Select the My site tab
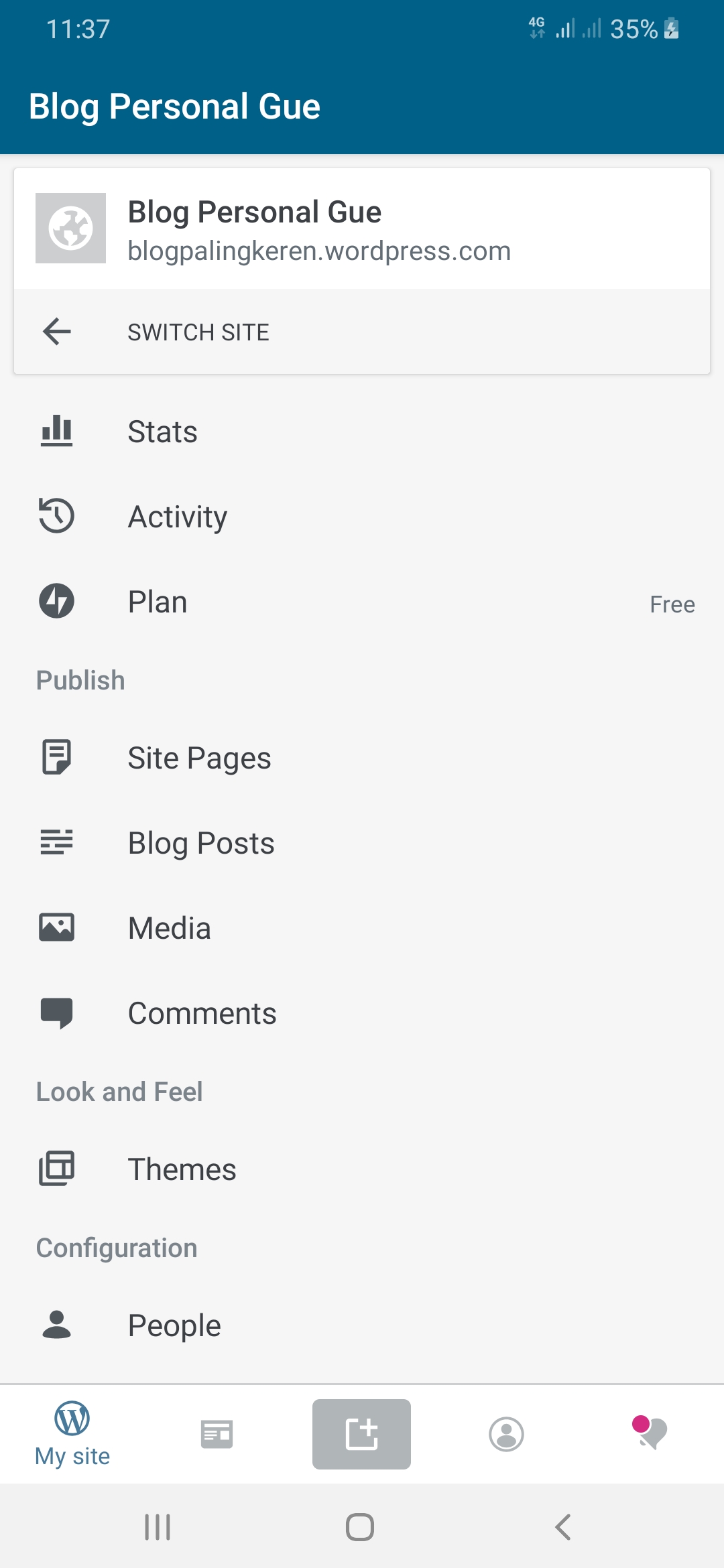The width and height of the screenshot is (724, 1568). point(72,1434)
